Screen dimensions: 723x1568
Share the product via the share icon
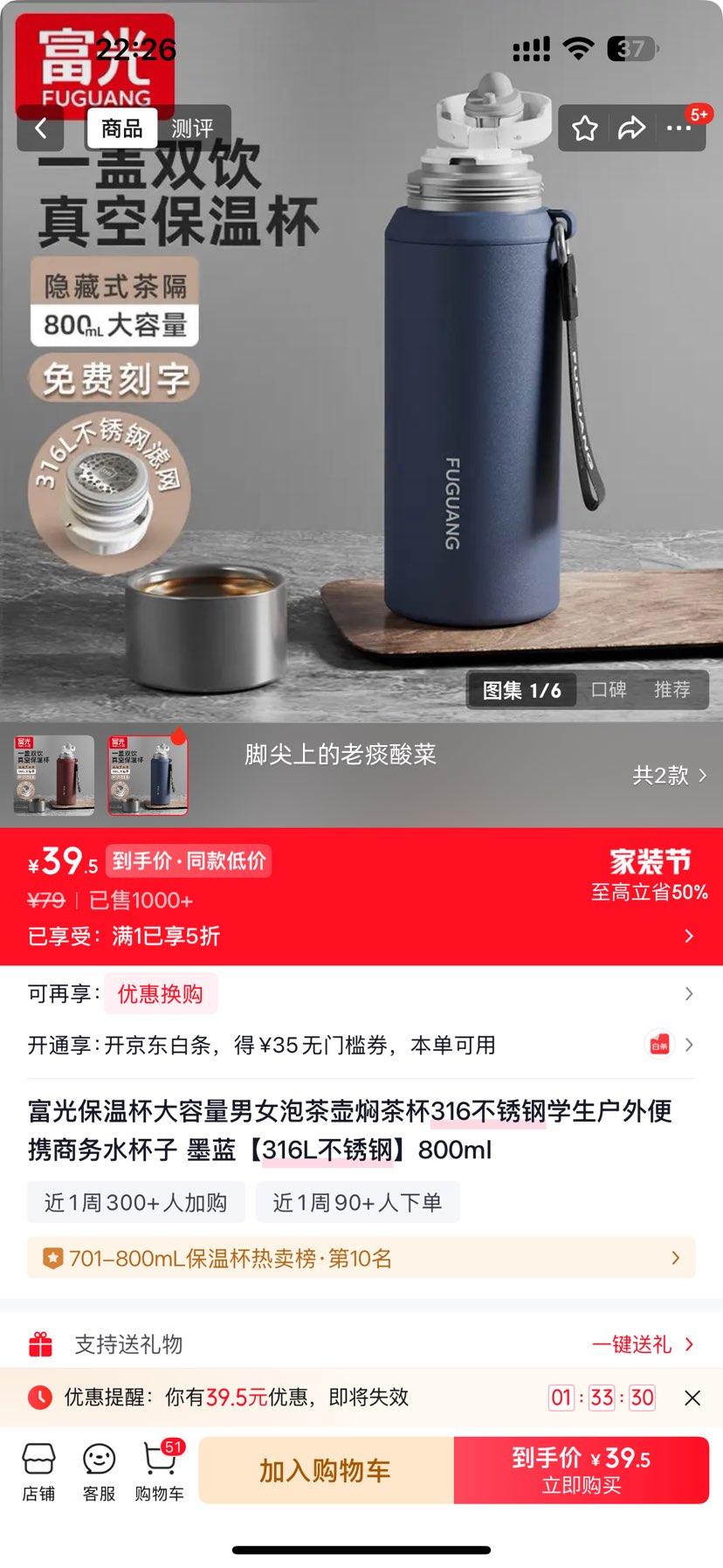630,128
